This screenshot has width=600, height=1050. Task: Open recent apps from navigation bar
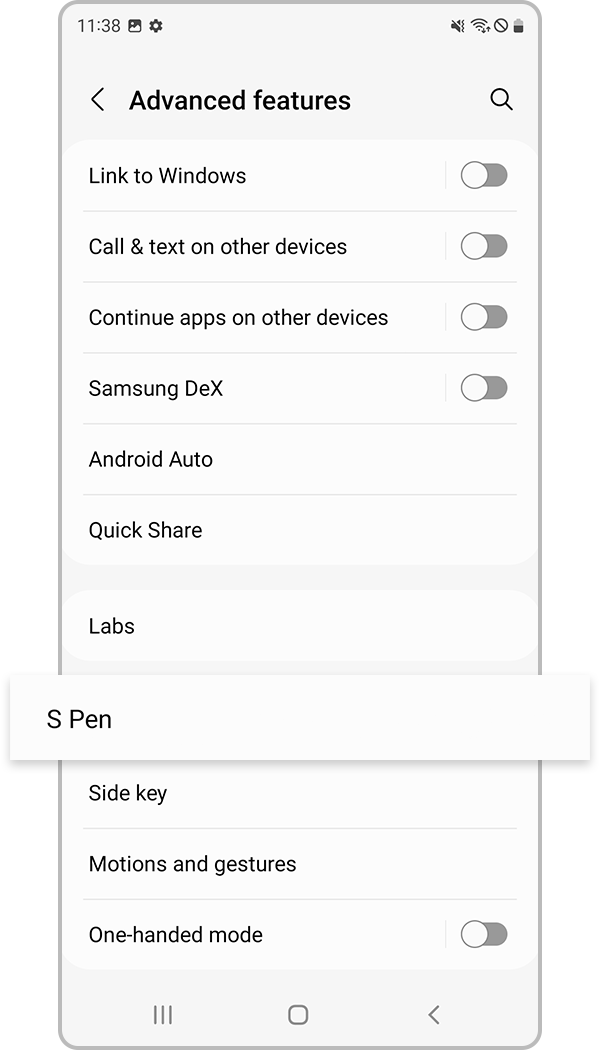click(163, 1015)
